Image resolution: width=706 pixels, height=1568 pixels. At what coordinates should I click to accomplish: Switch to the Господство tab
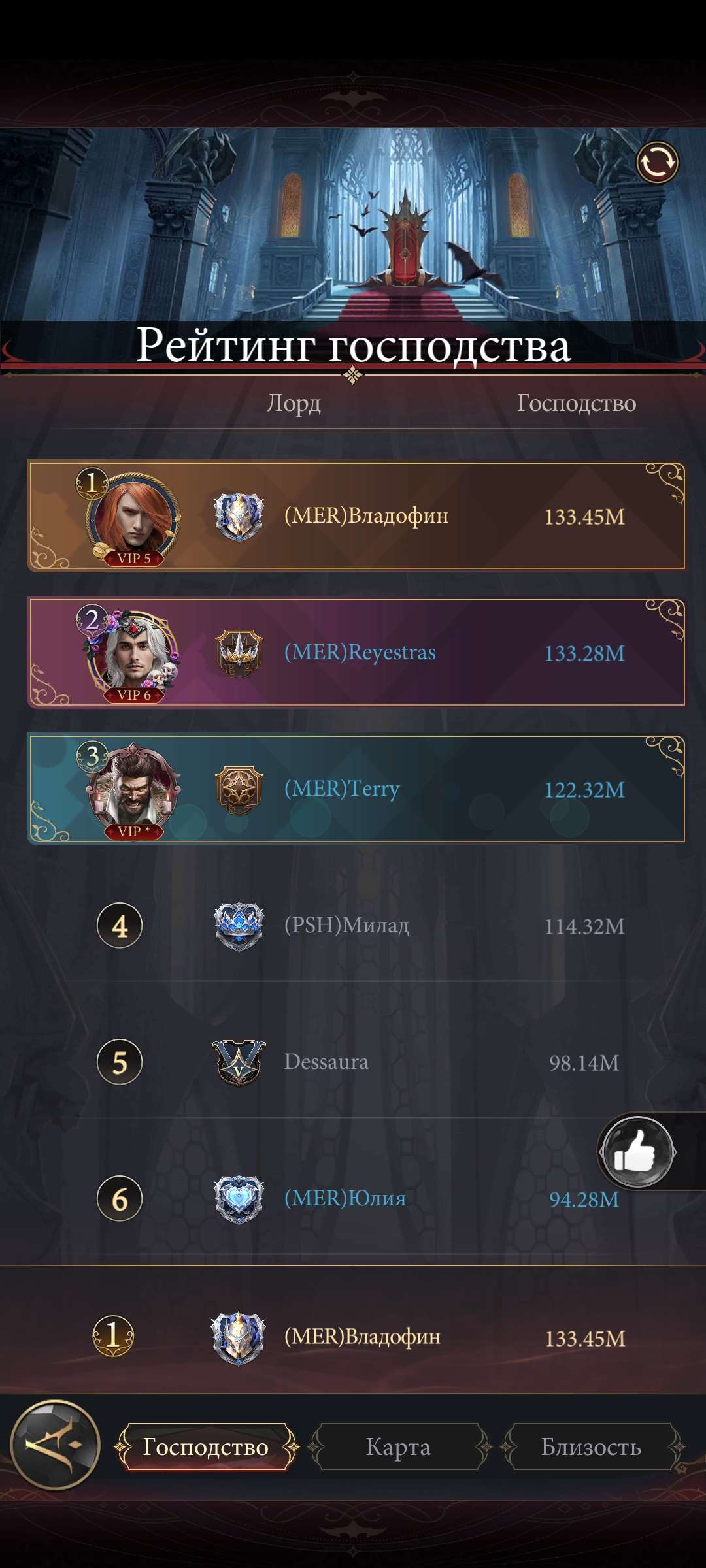(x=206, y=1446)
